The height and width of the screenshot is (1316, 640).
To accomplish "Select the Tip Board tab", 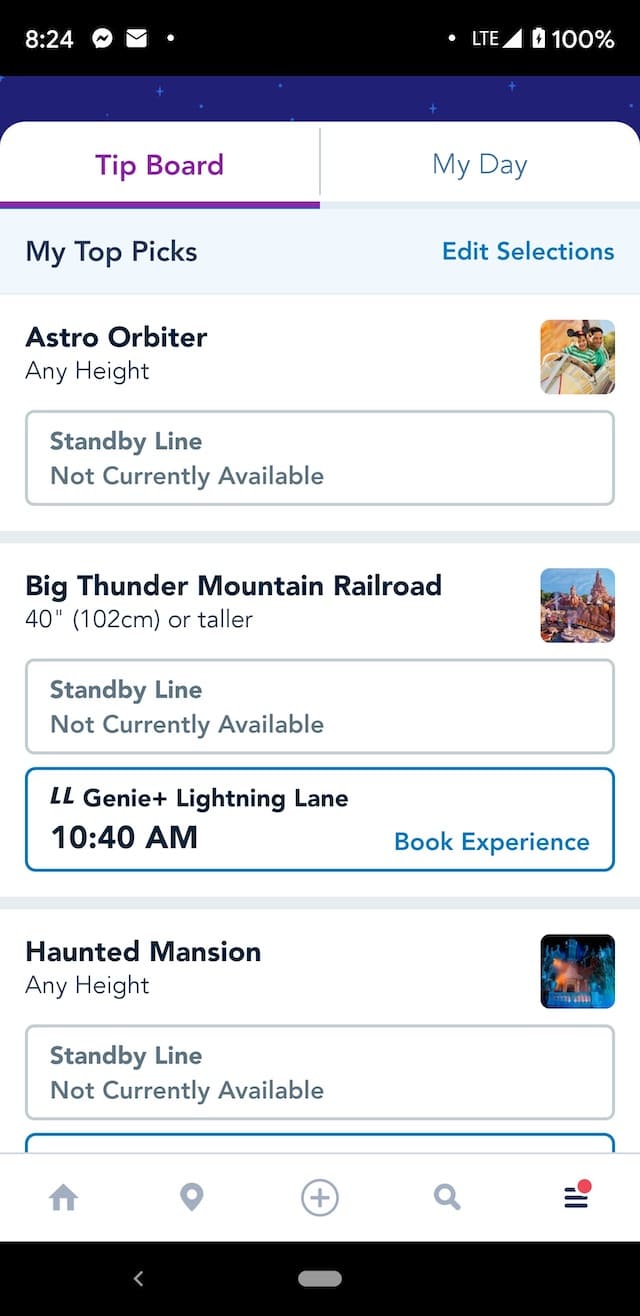I will click(x=160, y=165).
